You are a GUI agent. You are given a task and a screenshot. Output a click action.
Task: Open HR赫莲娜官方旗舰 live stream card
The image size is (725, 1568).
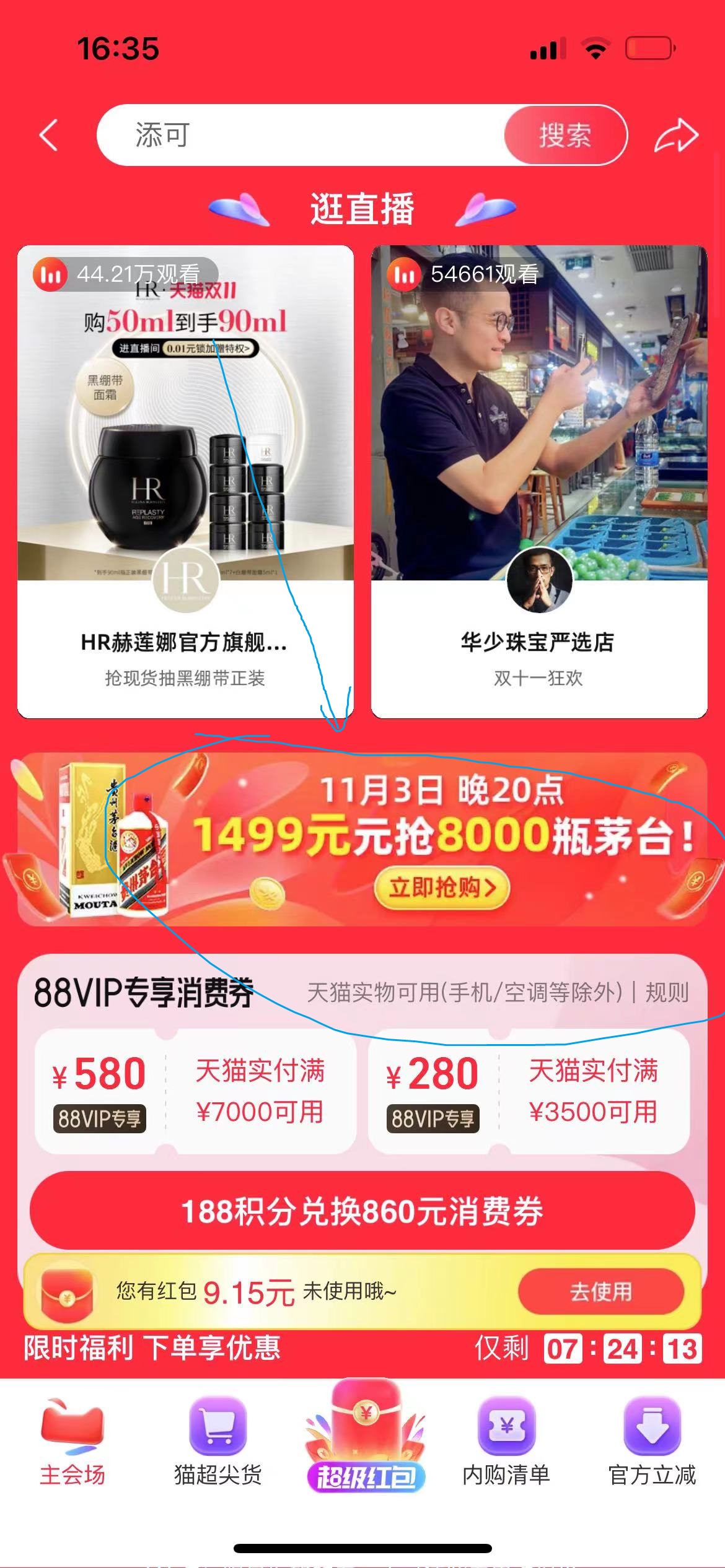point(185,481)
